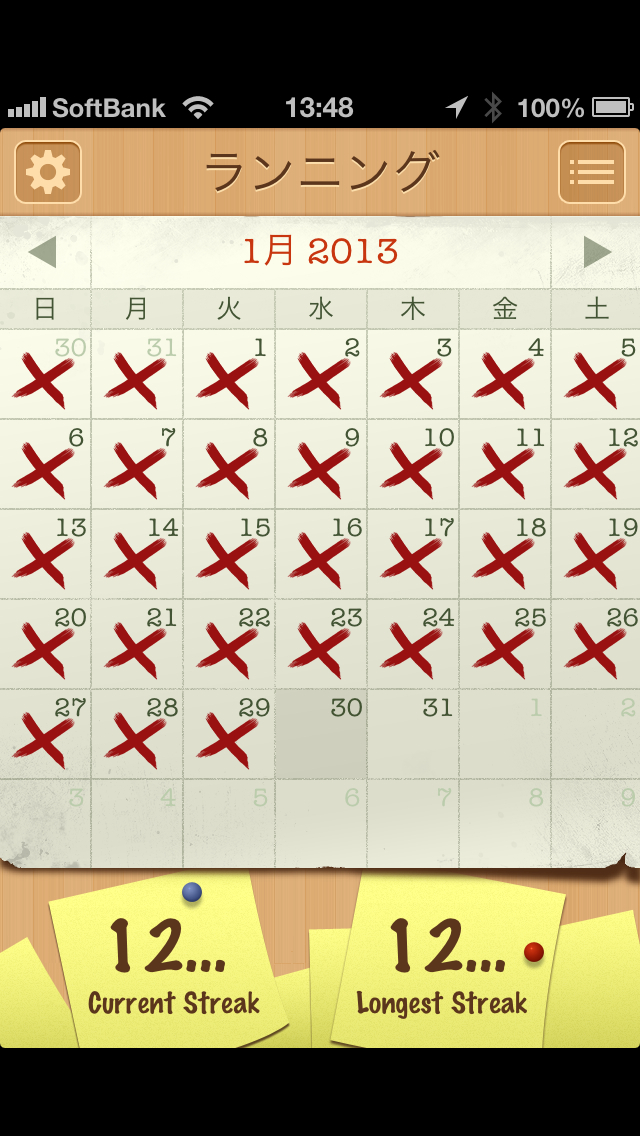Remove the X from January 22
The height and width of the screenshot is (1136, 640).
[x=229, y=645]
